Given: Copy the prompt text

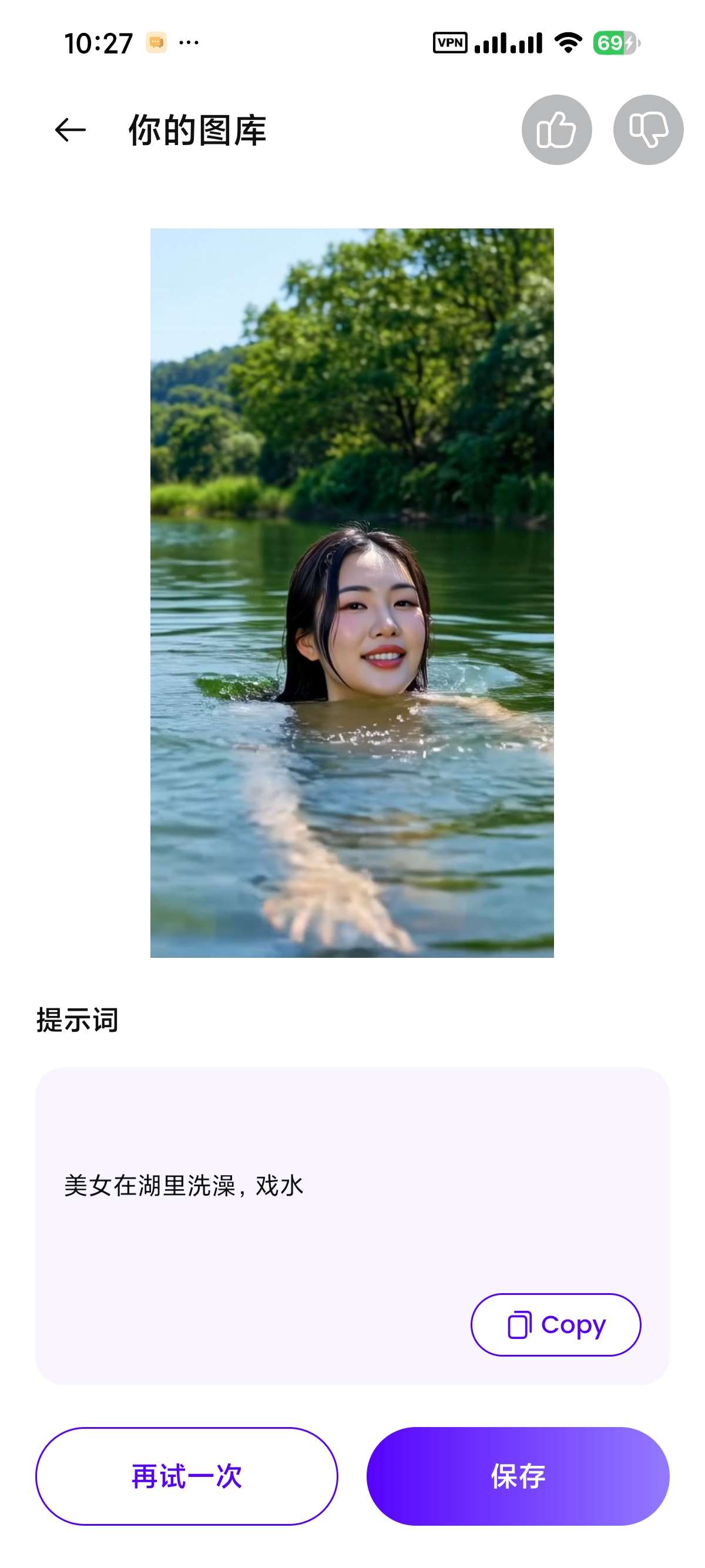Looking at the screenshot, I should pyautogui.click(x=555, y=1324).
